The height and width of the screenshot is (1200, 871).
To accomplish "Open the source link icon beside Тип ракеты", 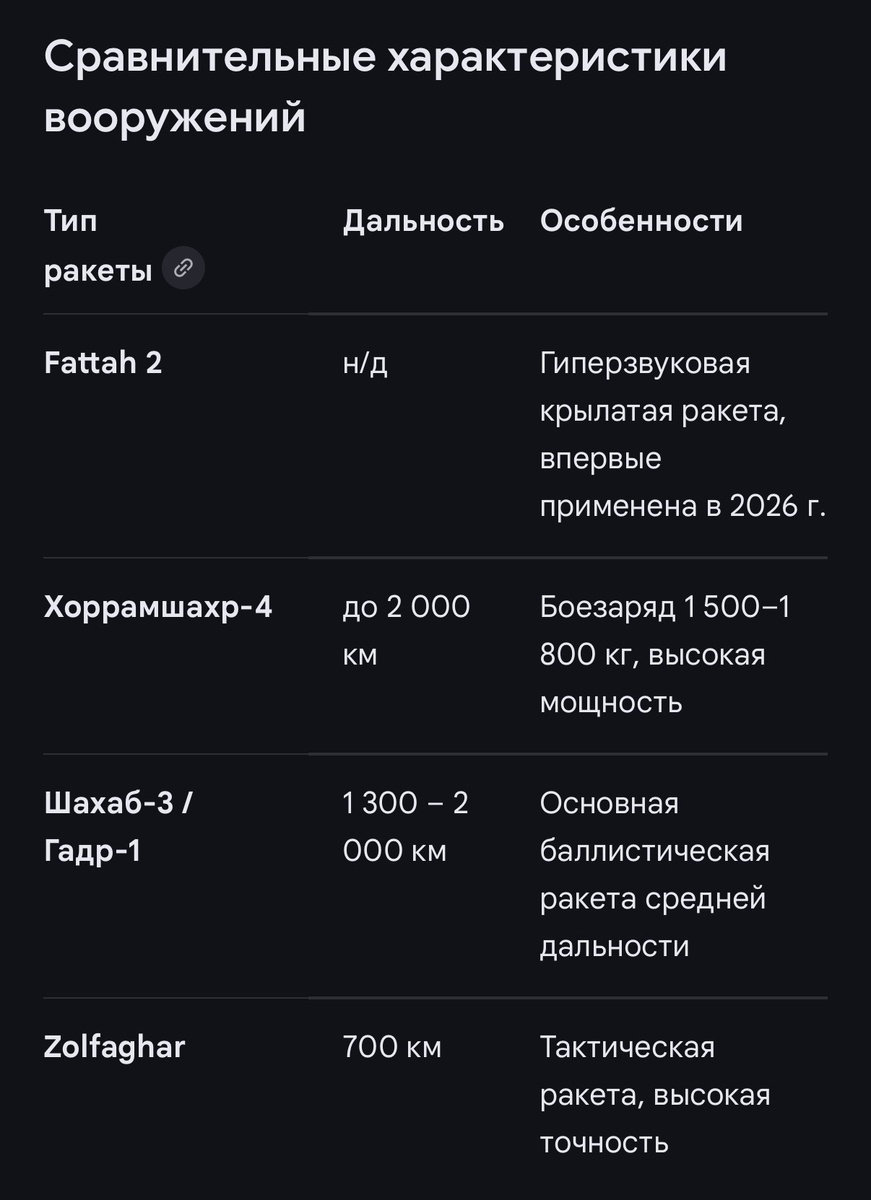I will [x=183, y=268].
